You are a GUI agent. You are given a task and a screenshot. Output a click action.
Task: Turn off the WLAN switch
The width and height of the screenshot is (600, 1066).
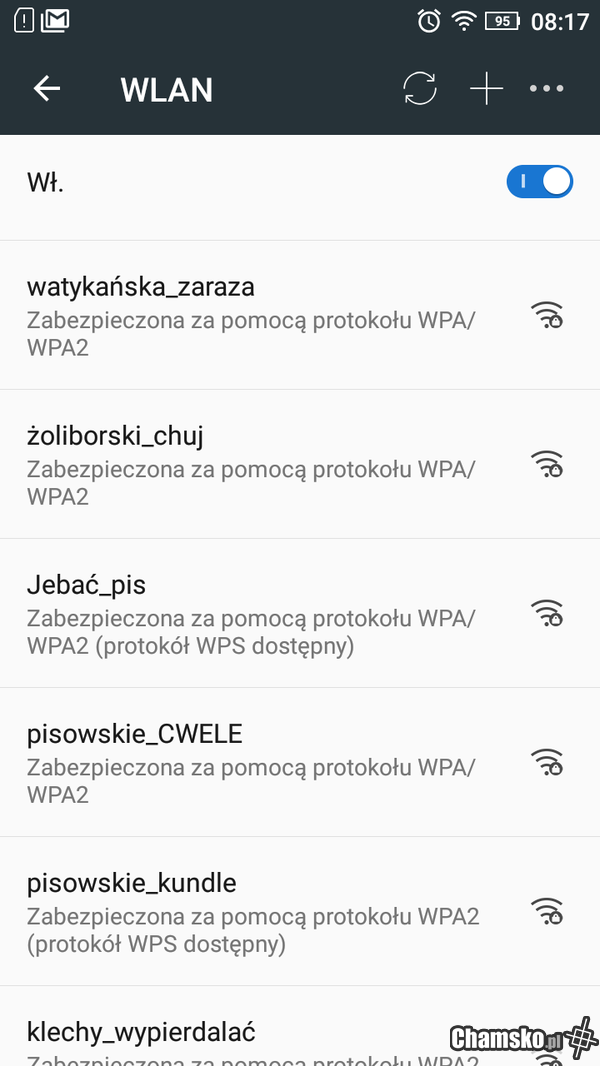tap(540, 182)
